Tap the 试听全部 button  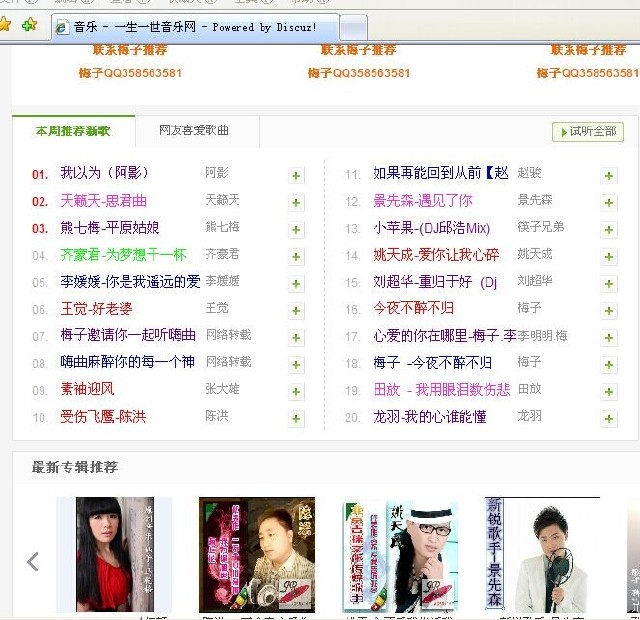[588, 132]
